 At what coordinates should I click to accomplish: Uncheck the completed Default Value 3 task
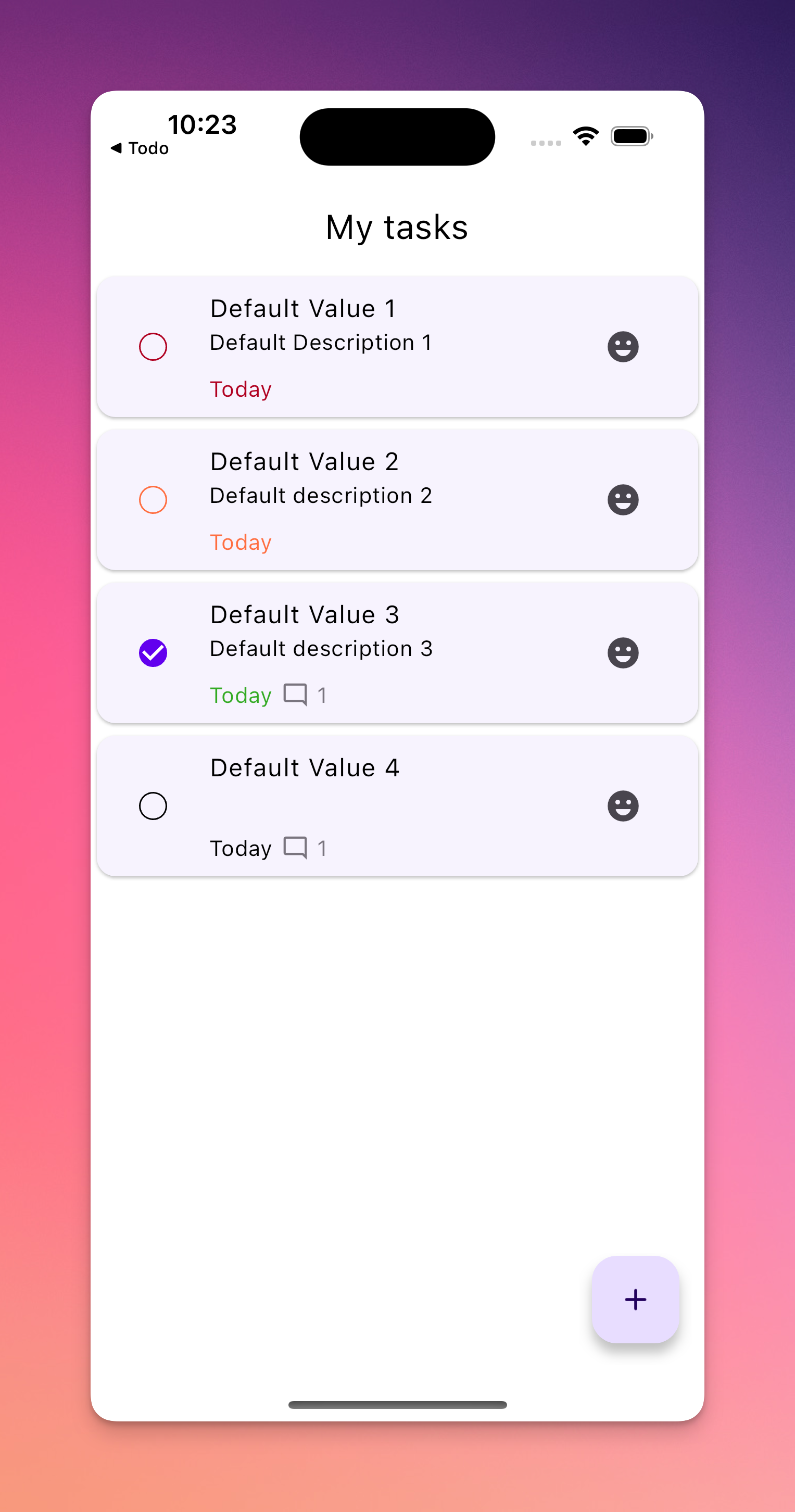pos(153,653)
